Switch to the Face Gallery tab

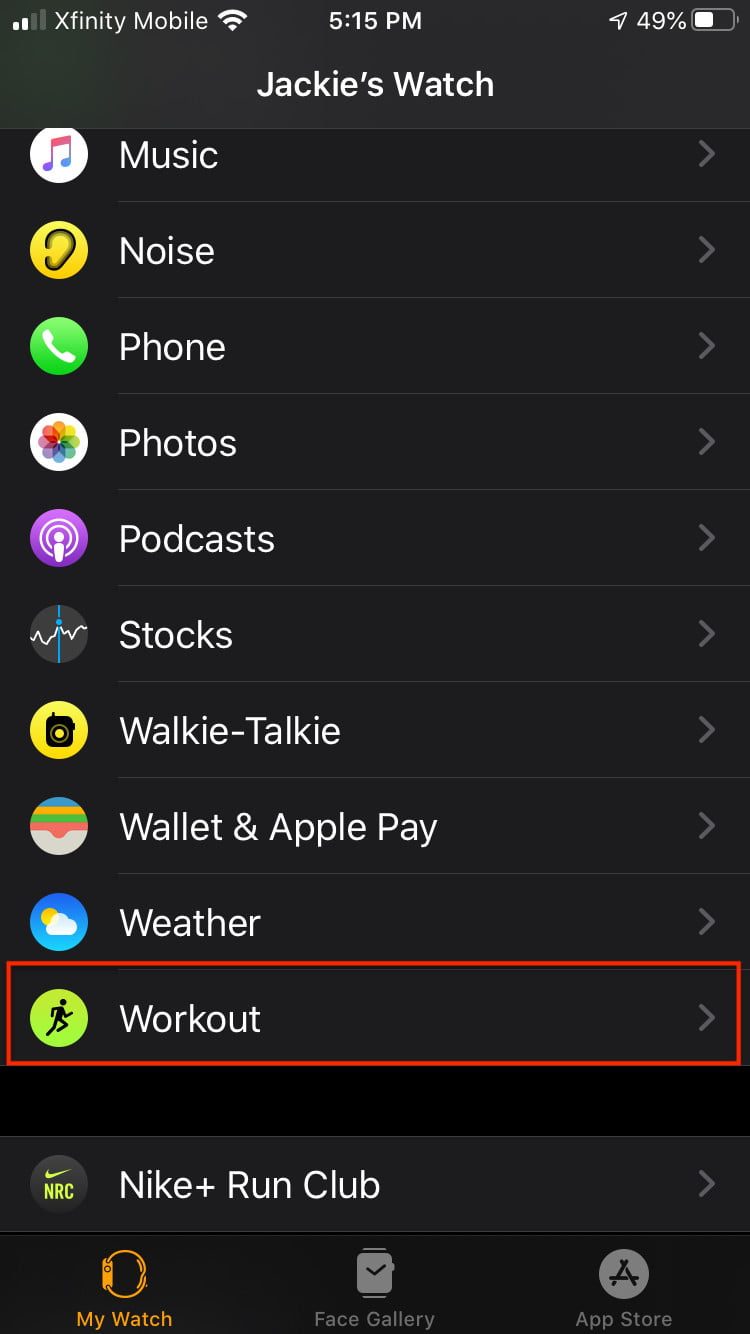pos(374,1288)
